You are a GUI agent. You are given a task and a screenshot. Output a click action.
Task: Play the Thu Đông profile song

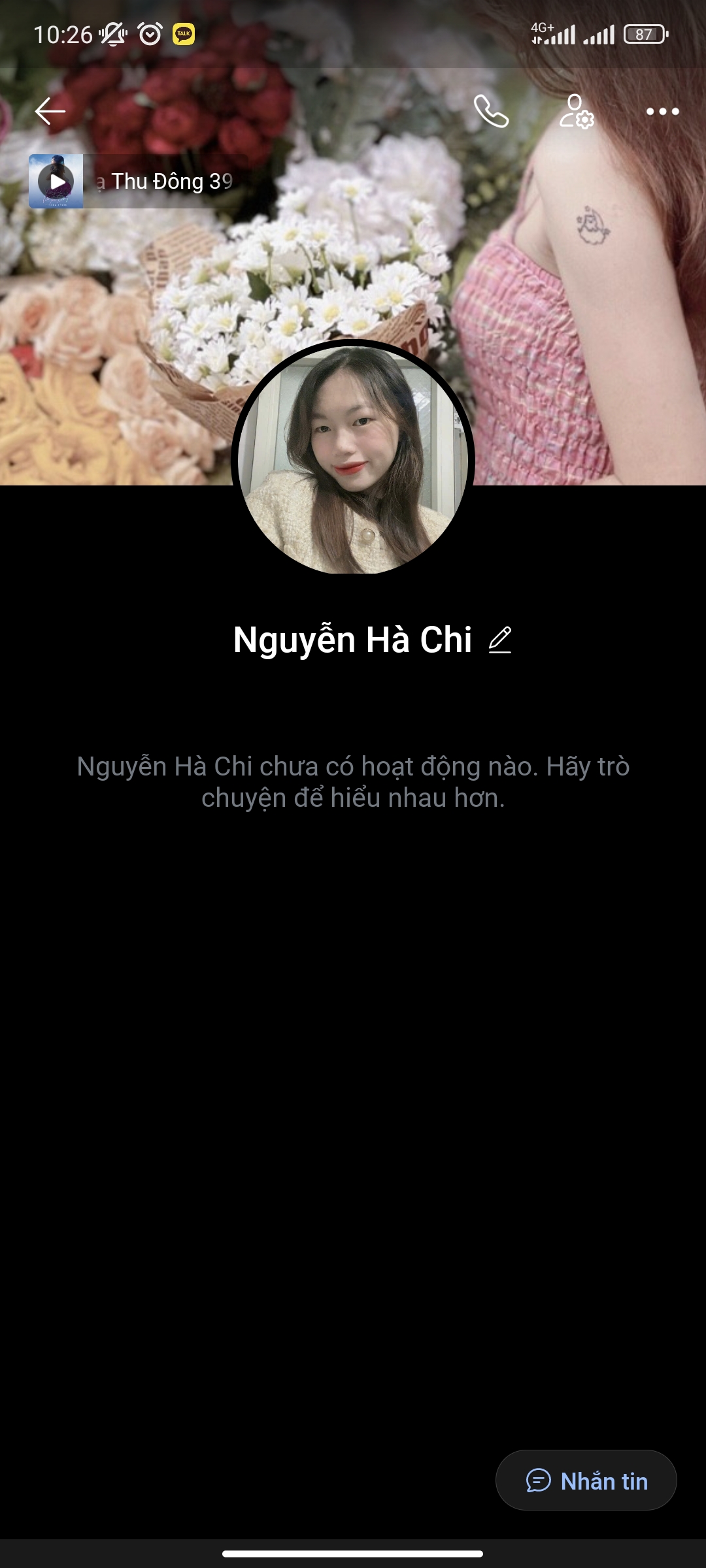56,182
